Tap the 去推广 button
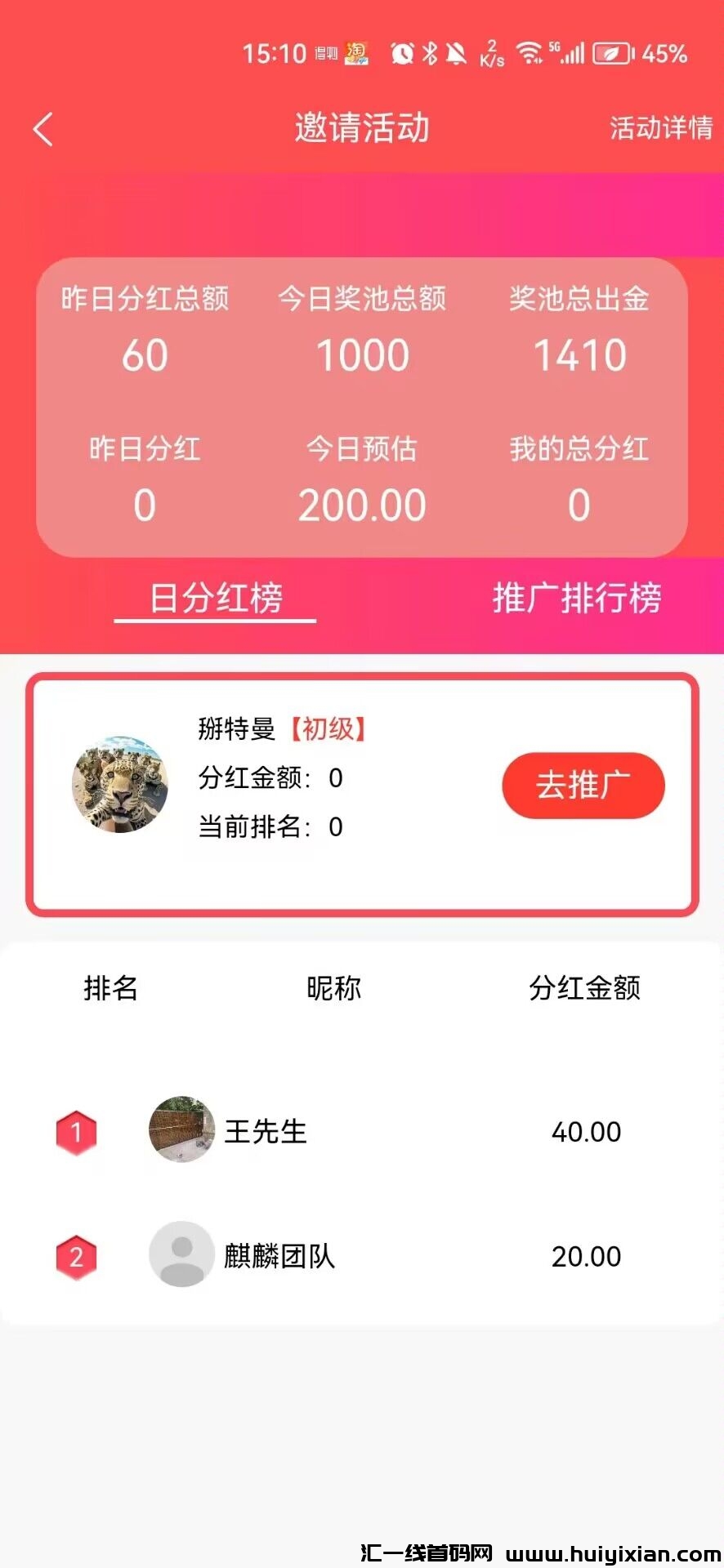This screenshot has width=724, height=1568. [x=583, y=786]
